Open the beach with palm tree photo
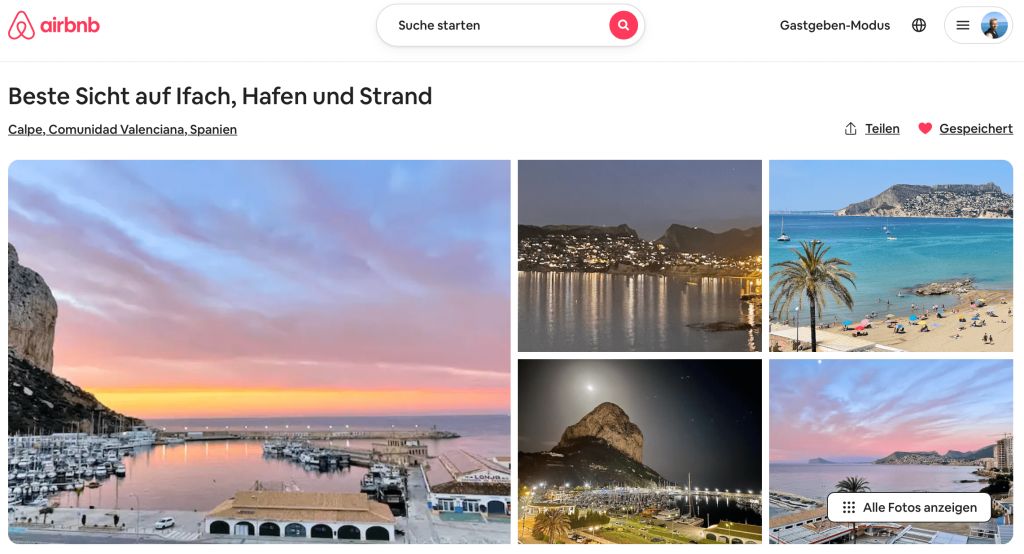The width and height of the screenshot is (1024, 554). 890,255
